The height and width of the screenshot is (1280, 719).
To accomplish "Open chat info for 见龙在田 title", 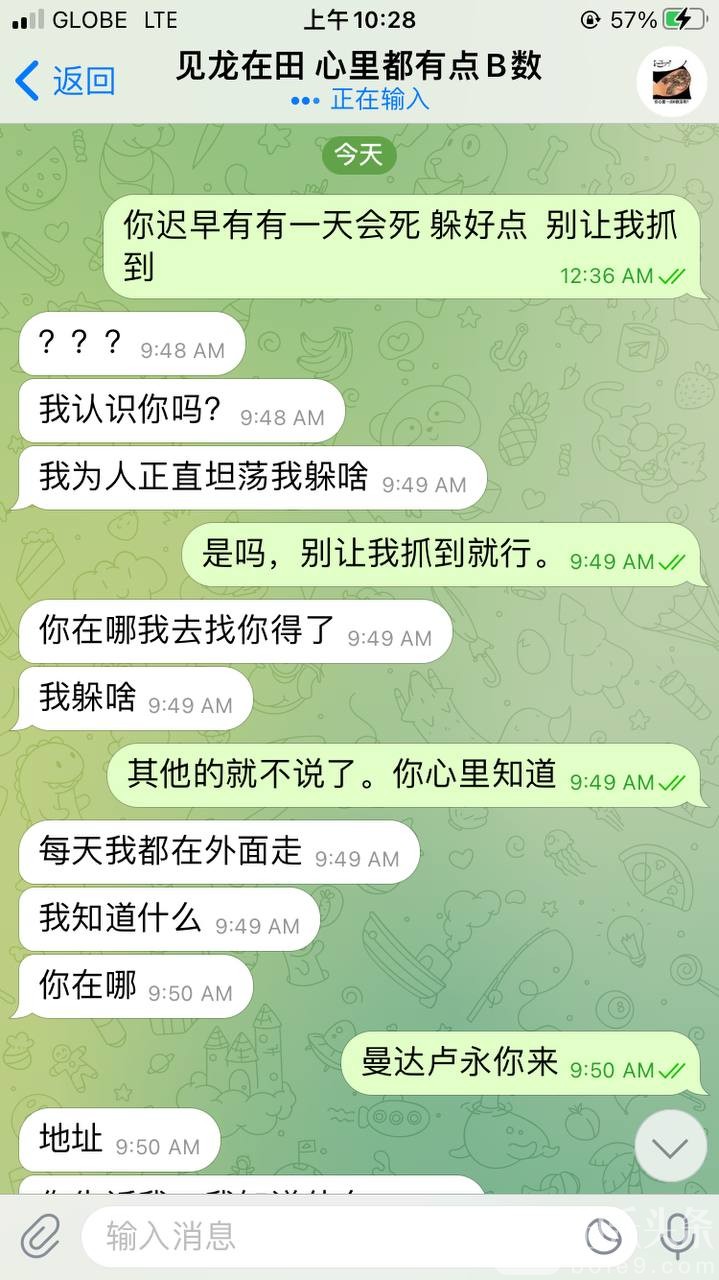I will [x=359, y=67].
